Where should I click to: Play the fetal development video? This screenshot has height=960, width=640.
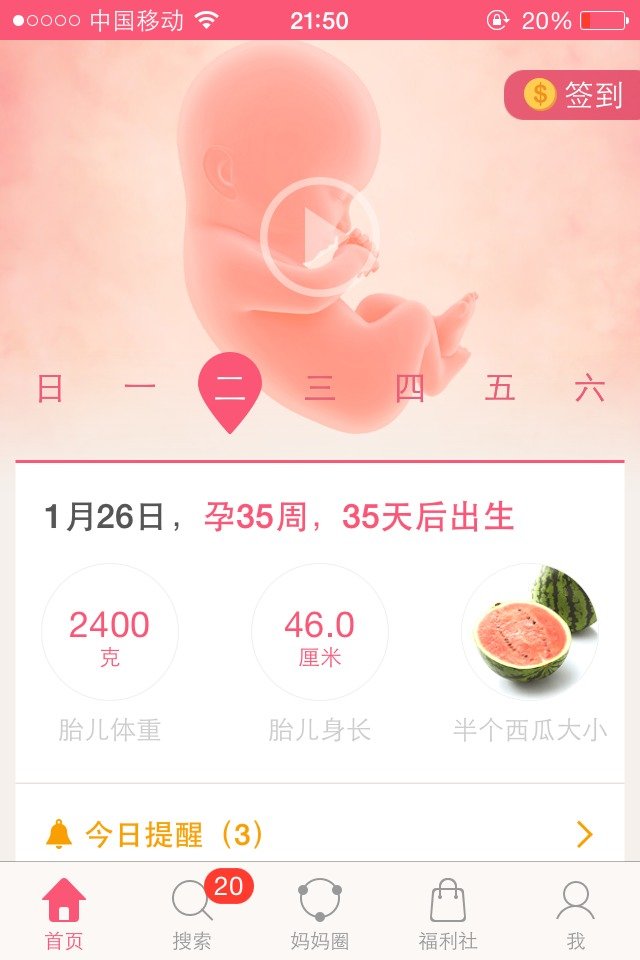(319, 237)
